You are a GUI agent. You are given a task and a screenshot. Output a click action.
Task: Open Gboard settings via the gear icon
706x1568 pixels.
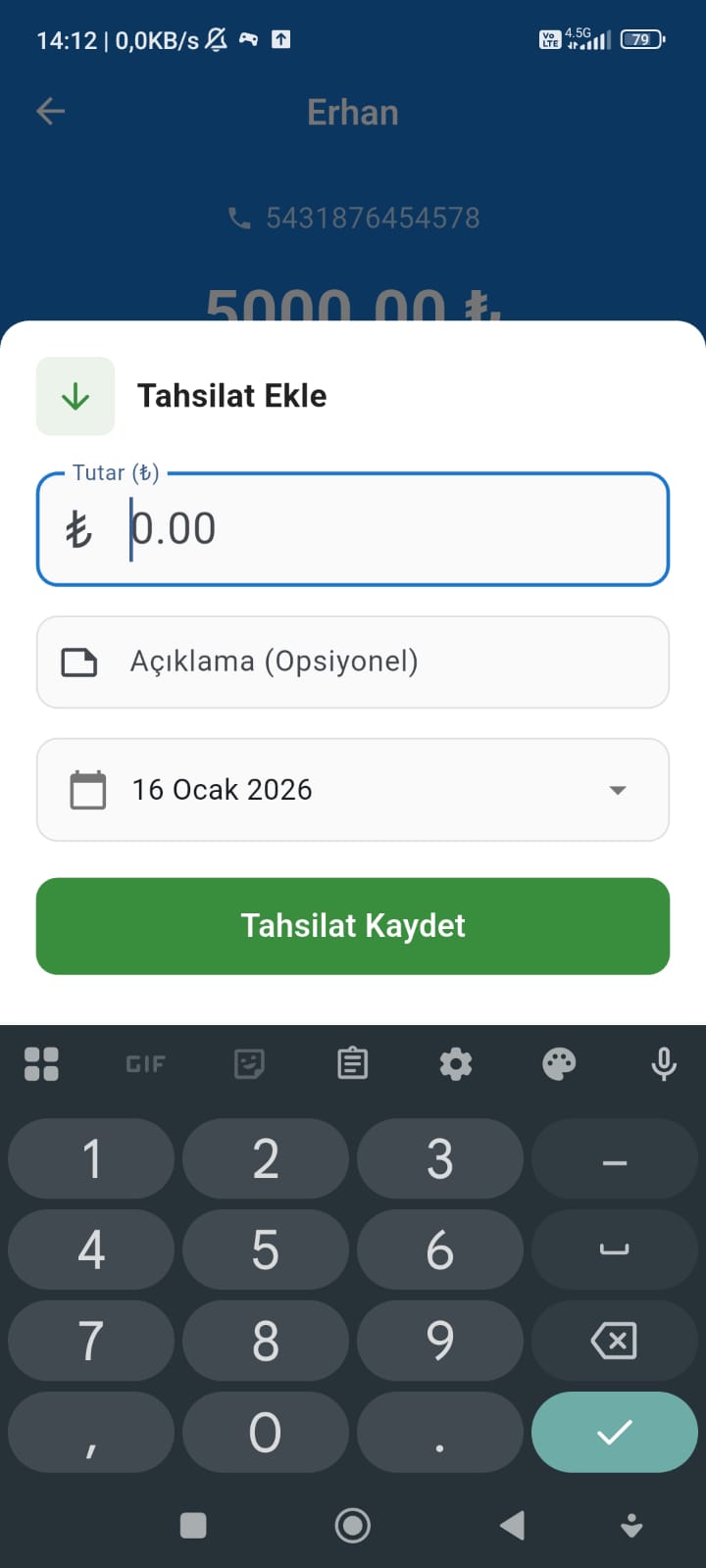(x=456, y=1063)
